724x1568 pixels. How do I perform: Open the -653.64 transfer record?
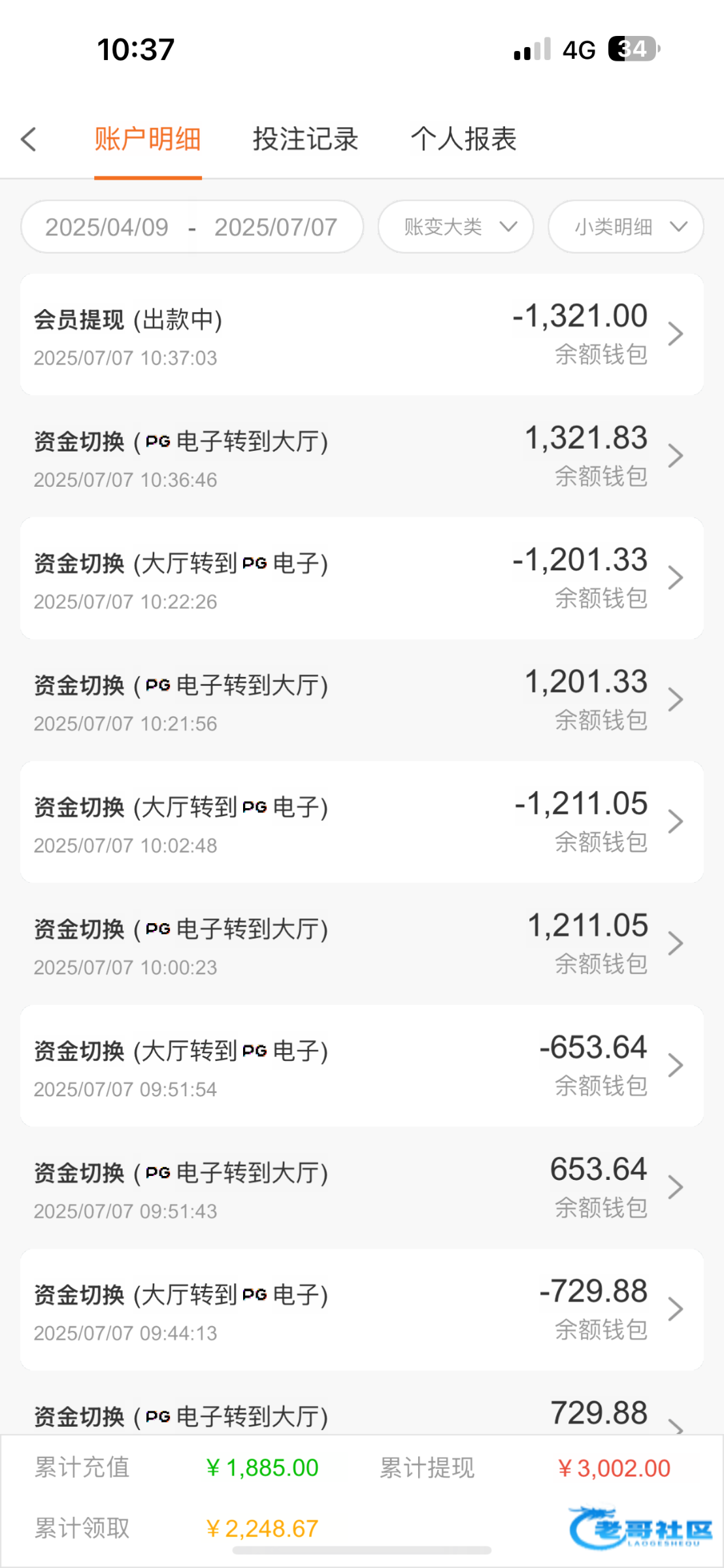(x=362, y=1066)
